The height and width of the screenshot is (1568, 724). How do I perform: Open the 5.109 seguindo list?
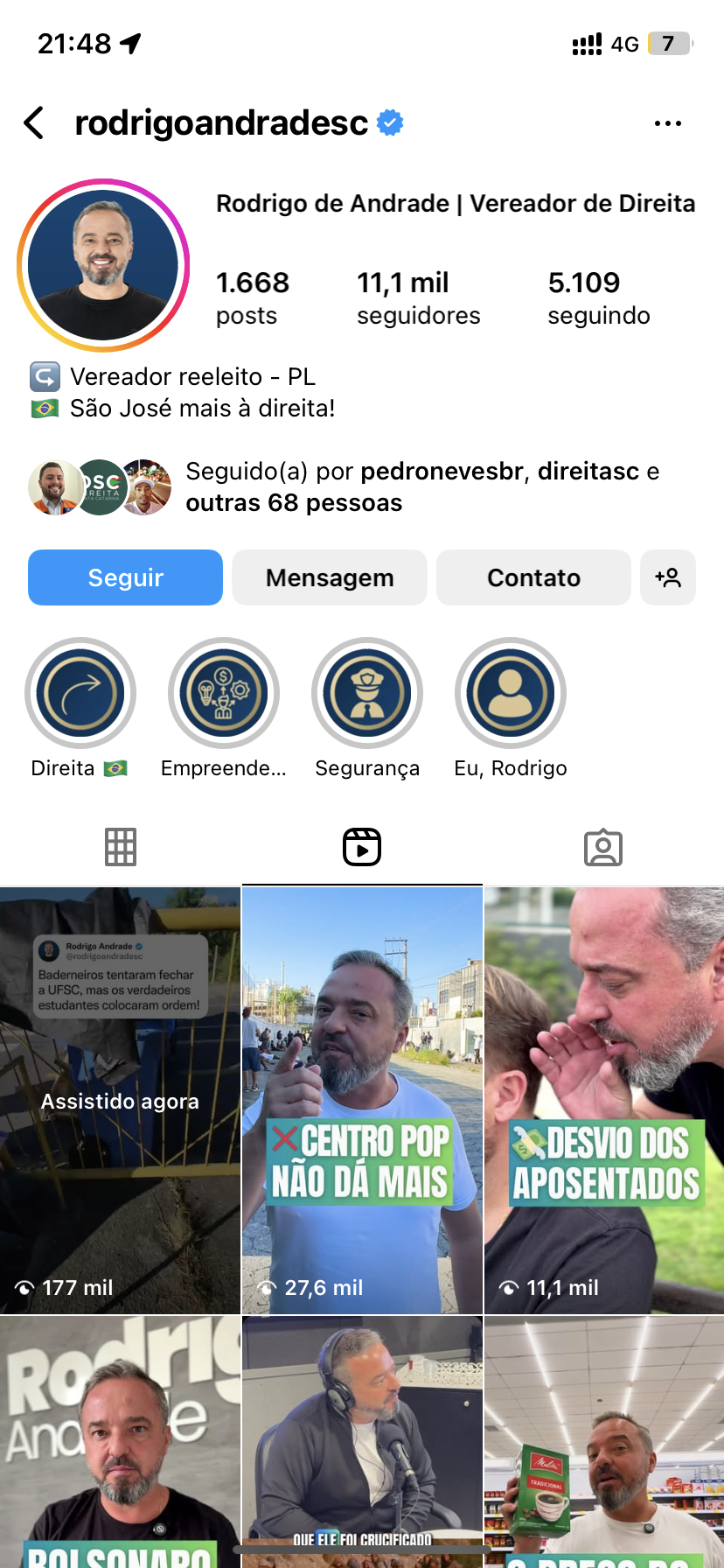[x=598, y=297]
